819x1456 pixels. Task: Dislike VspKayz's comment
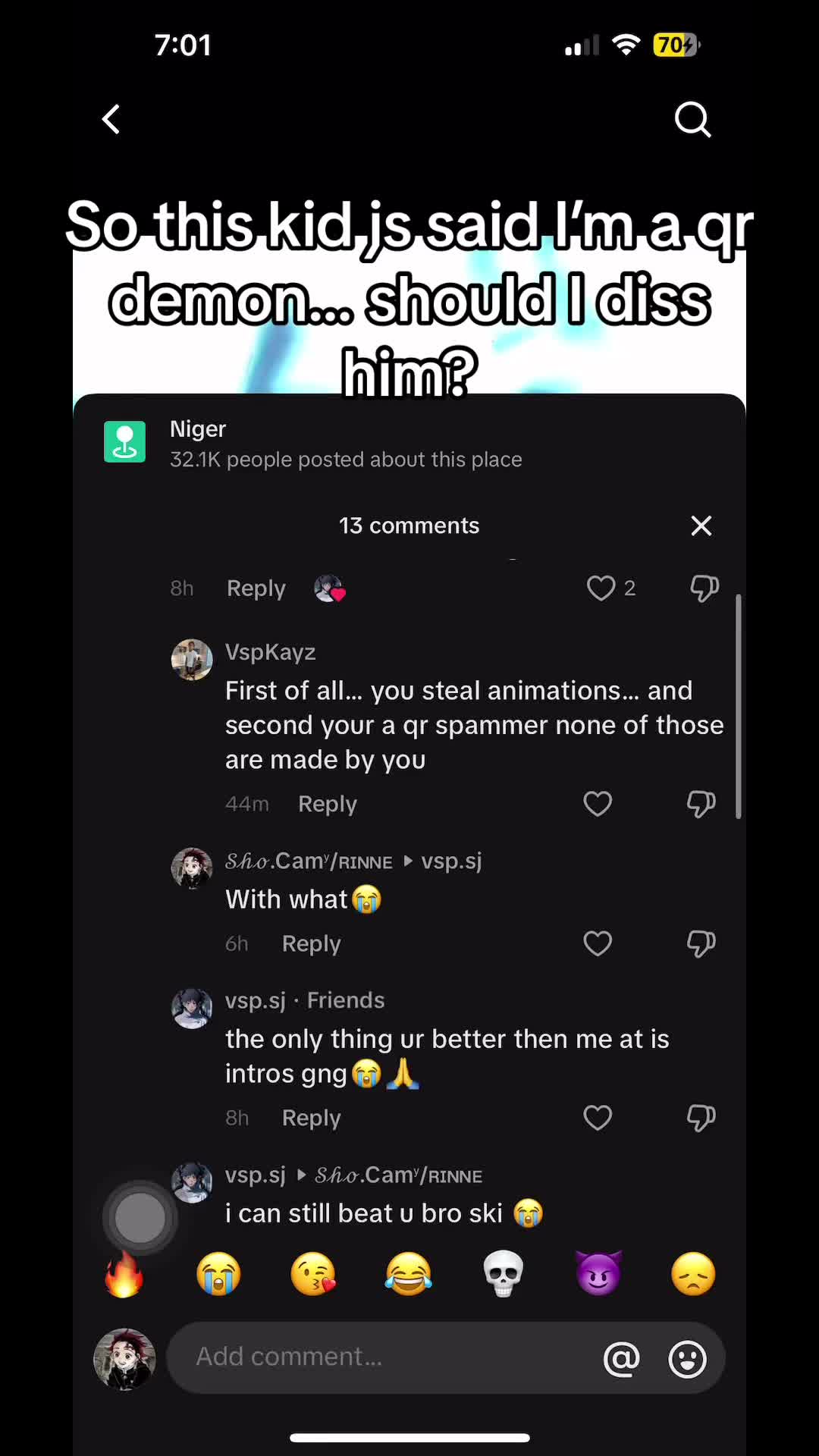point(701,804)
